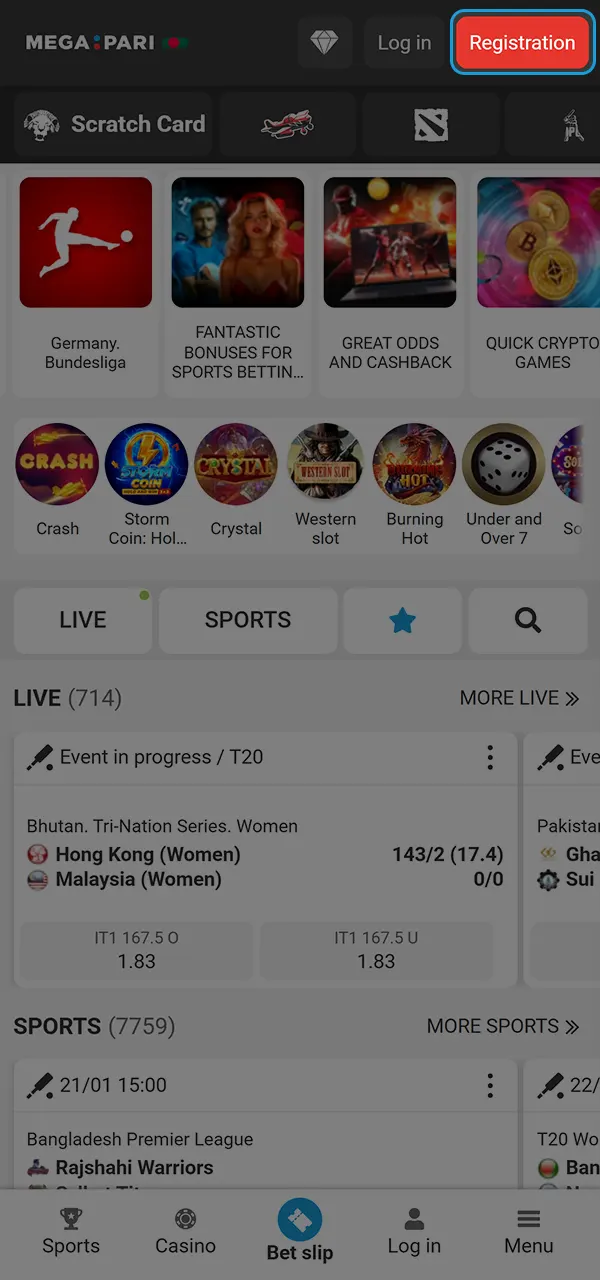Open the MORE SPORTS link
The height and width of the screenshot is (1280, 600).
click(502, 1026)
